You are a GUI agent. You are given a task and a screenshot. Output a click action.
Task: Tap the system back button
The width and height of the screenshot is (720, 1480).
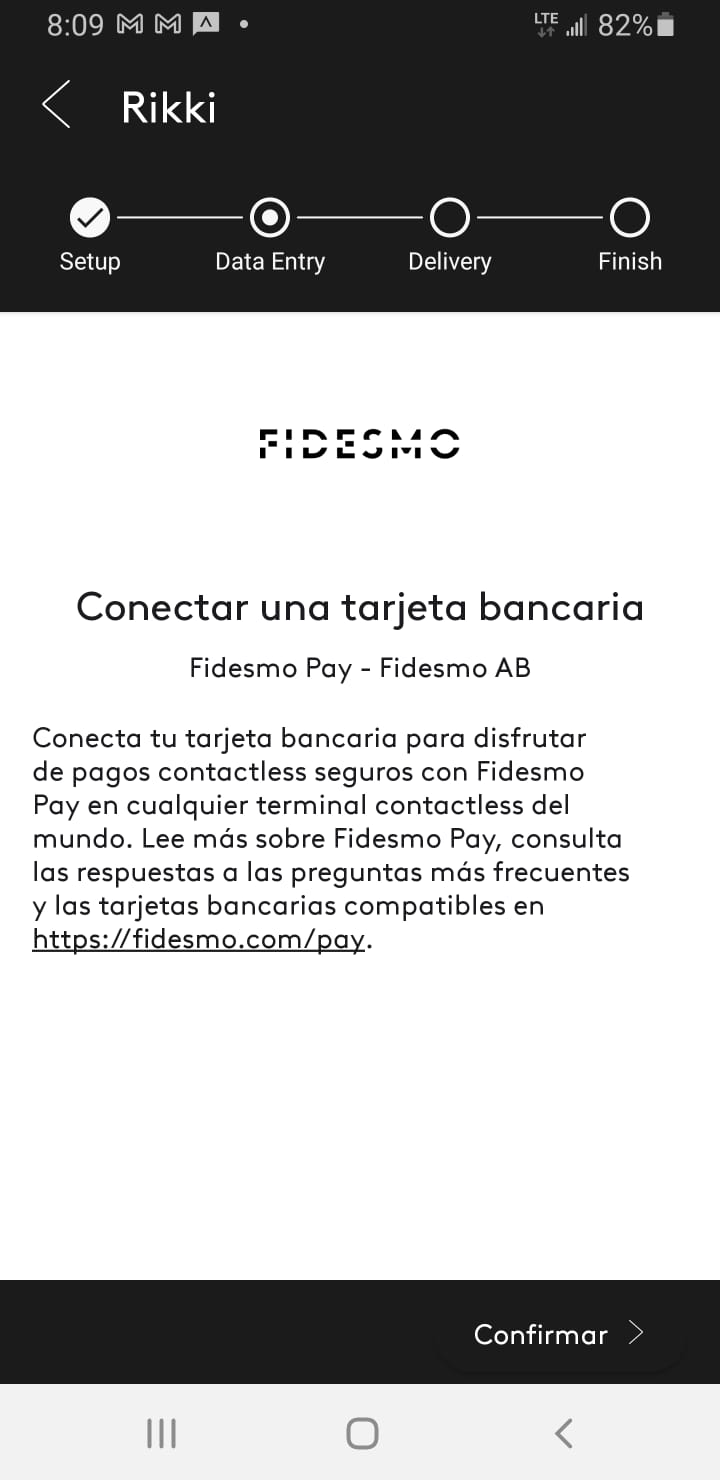coord(563,1433)
